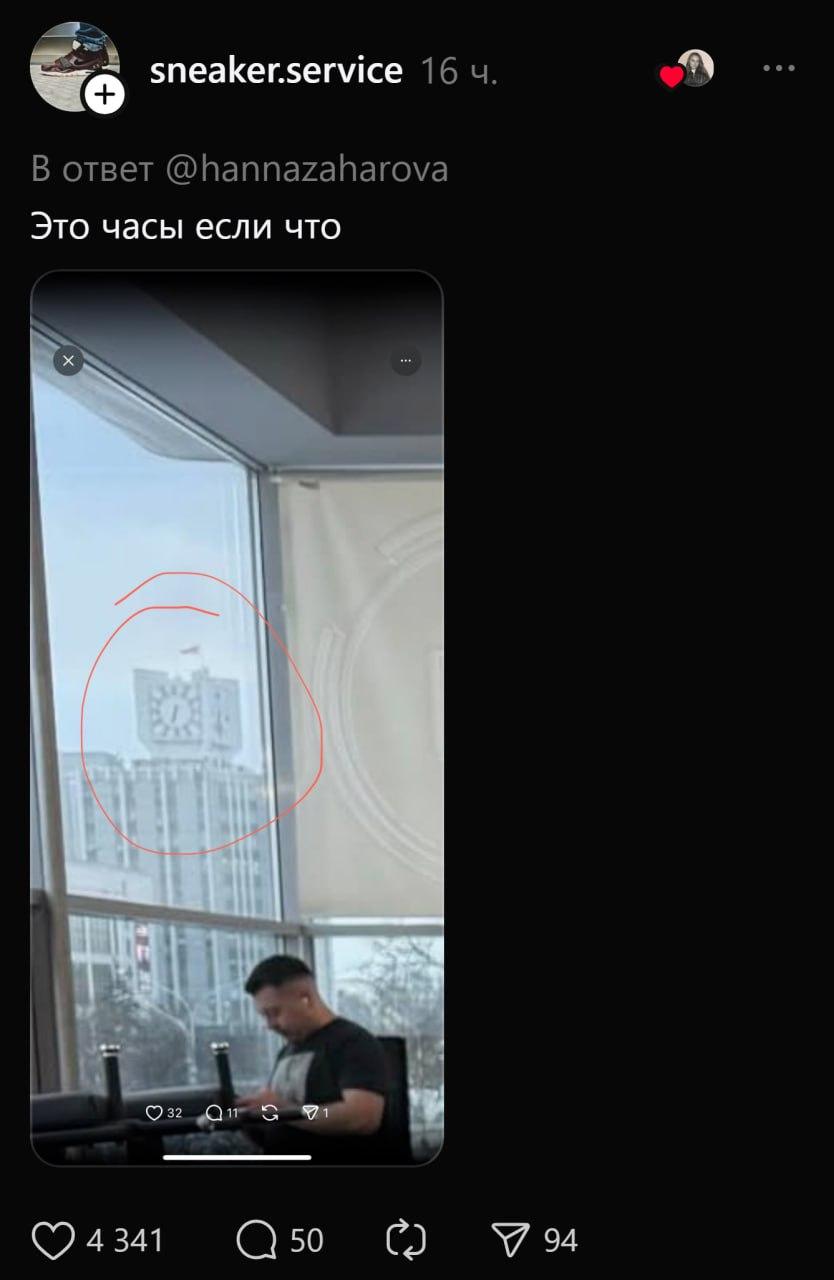834x1280 pixels.
Task: Open the mentioned @hannazaharova profile
Action: click(305, 169)
